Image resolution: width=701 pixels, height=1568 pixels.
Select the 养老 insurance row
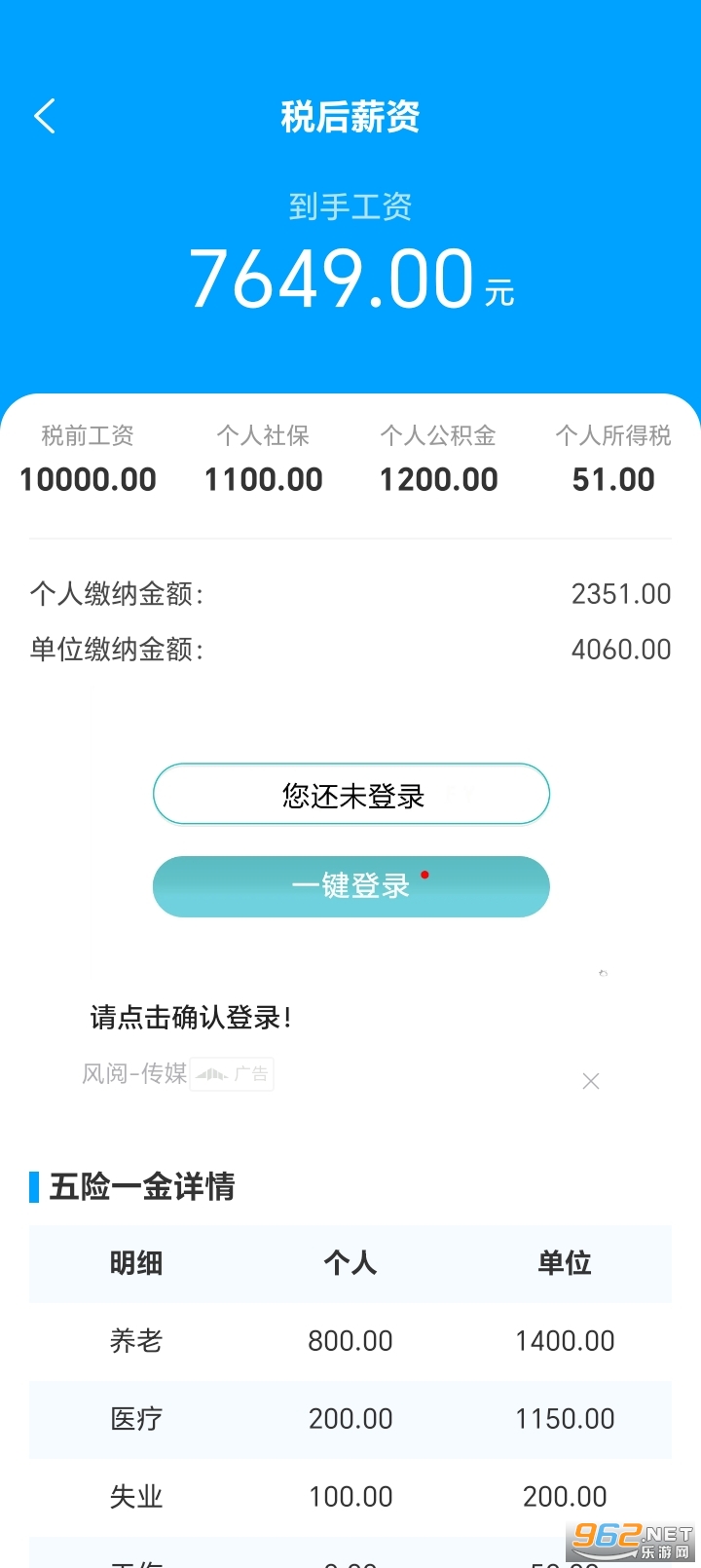click(x=136, y=1340)
